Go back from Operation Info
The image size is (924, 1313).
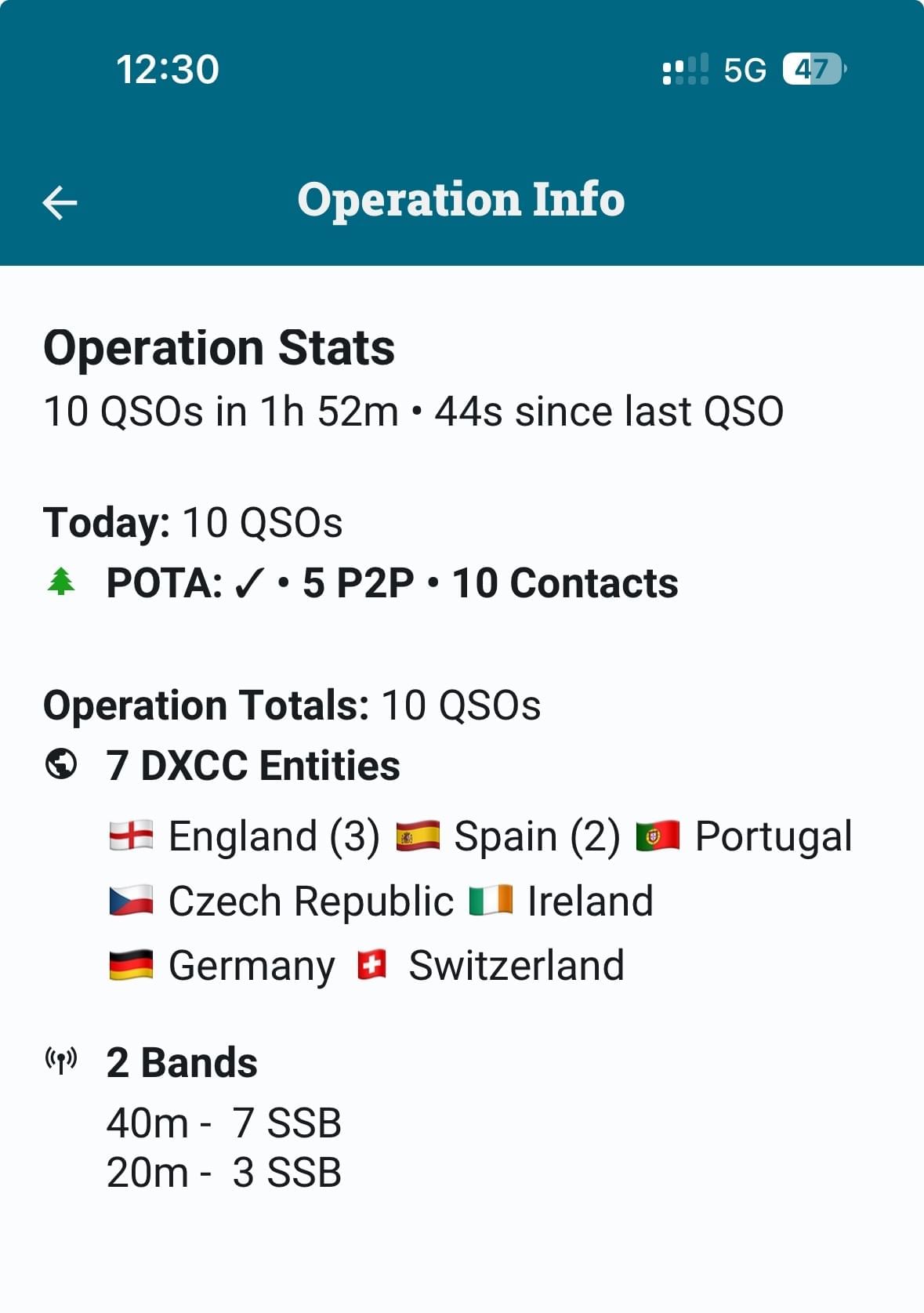(60, 202)
